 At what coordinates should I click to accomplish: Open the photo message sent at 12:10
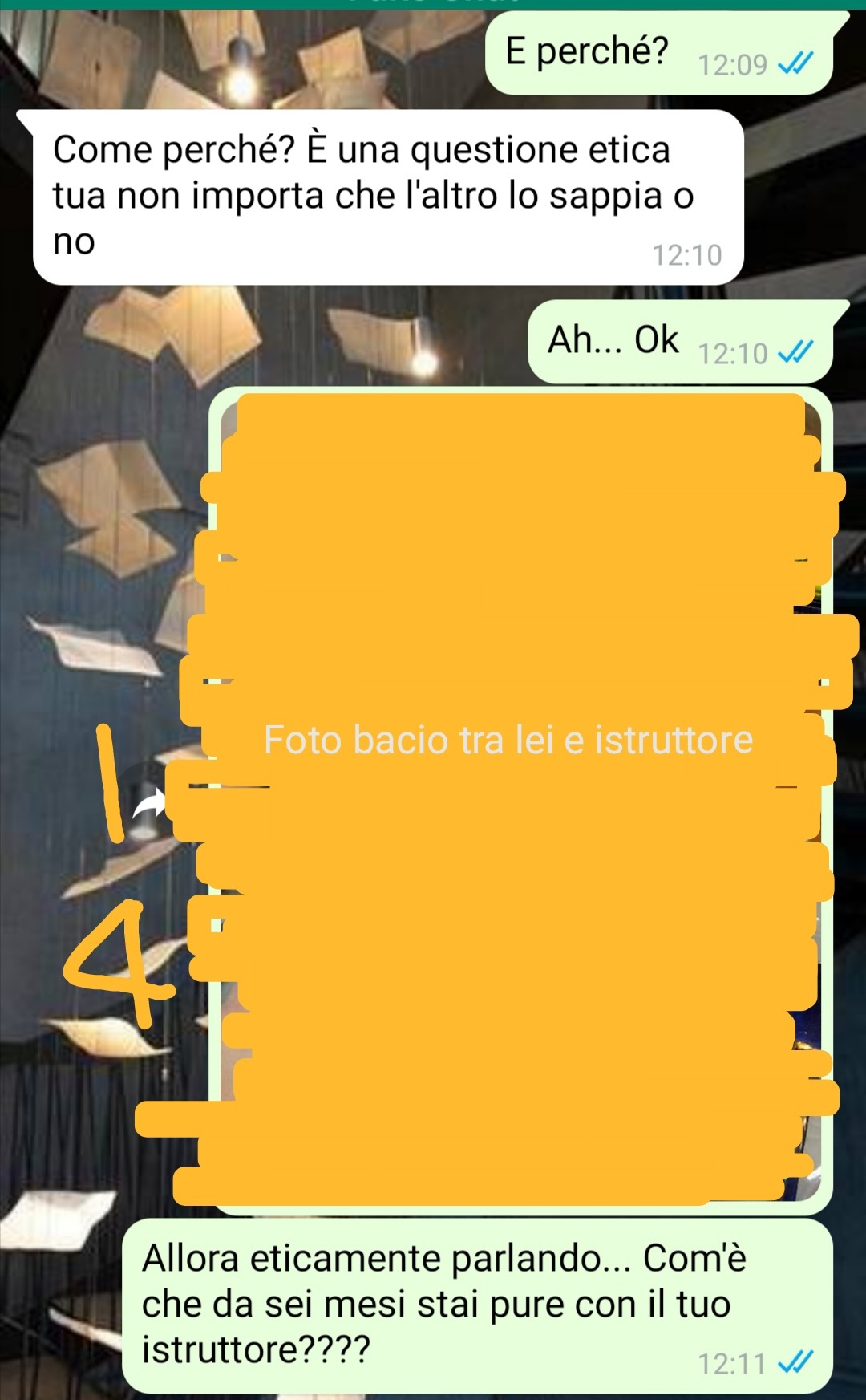coord(520,800)
